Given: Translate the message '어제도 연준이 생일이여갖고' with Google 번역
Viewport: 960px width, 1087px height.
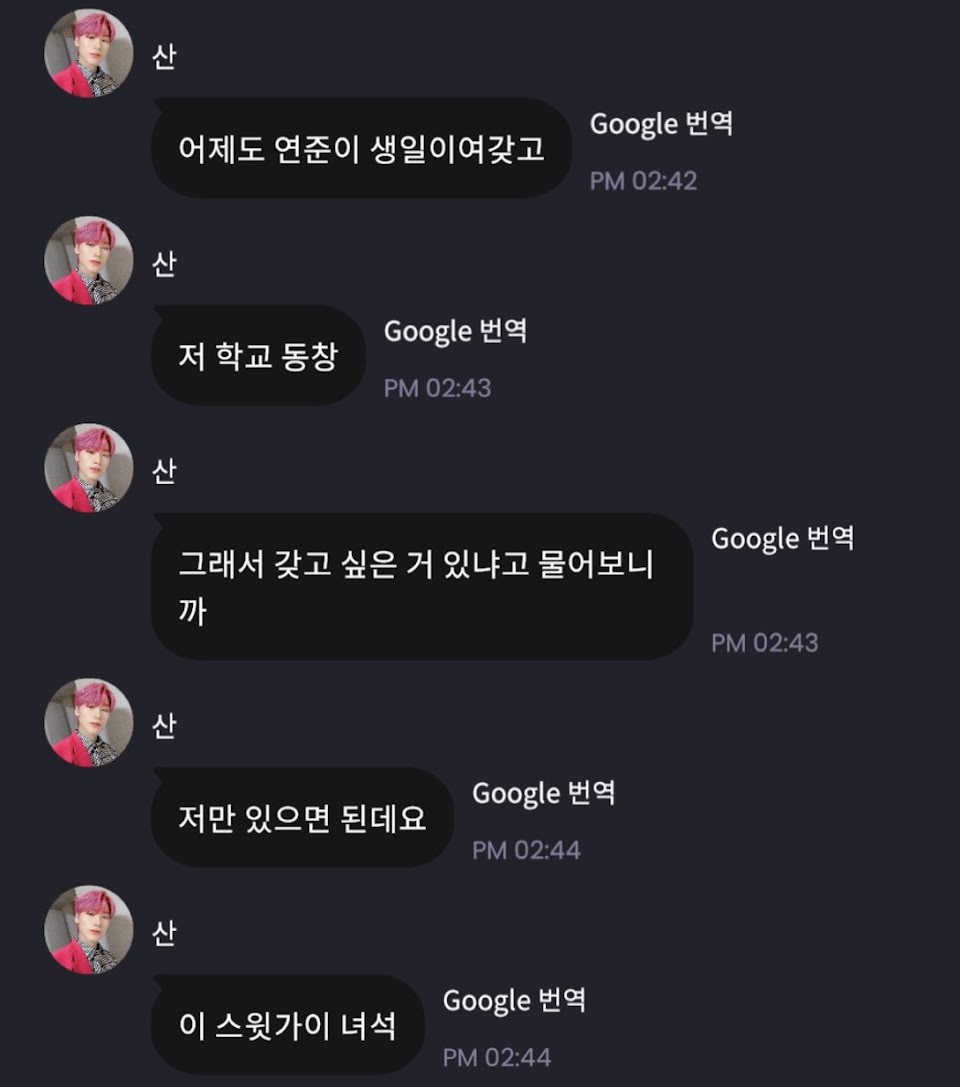Looking at the screenshot, I should (x=660, y=124).
